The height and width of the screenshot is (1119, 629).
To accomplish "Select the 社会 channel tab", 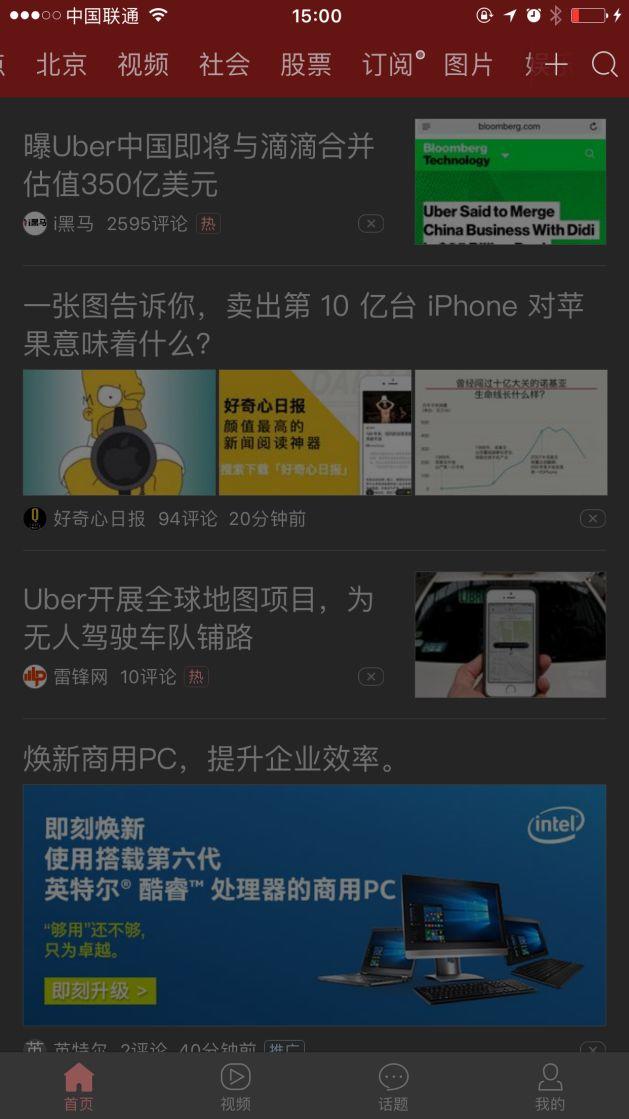I will [x=224, y=64].
